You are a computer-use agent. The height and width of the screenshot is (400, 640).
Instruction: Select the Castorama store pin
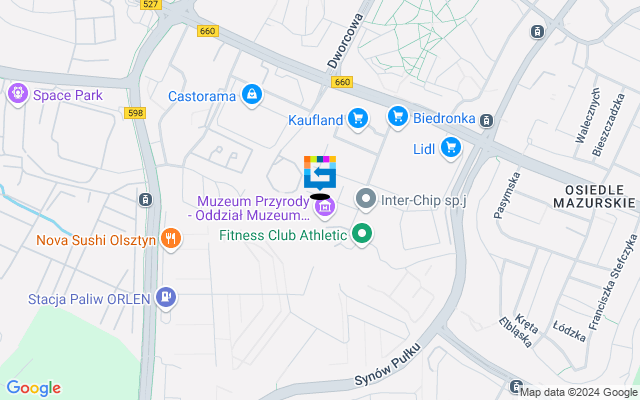252,96
